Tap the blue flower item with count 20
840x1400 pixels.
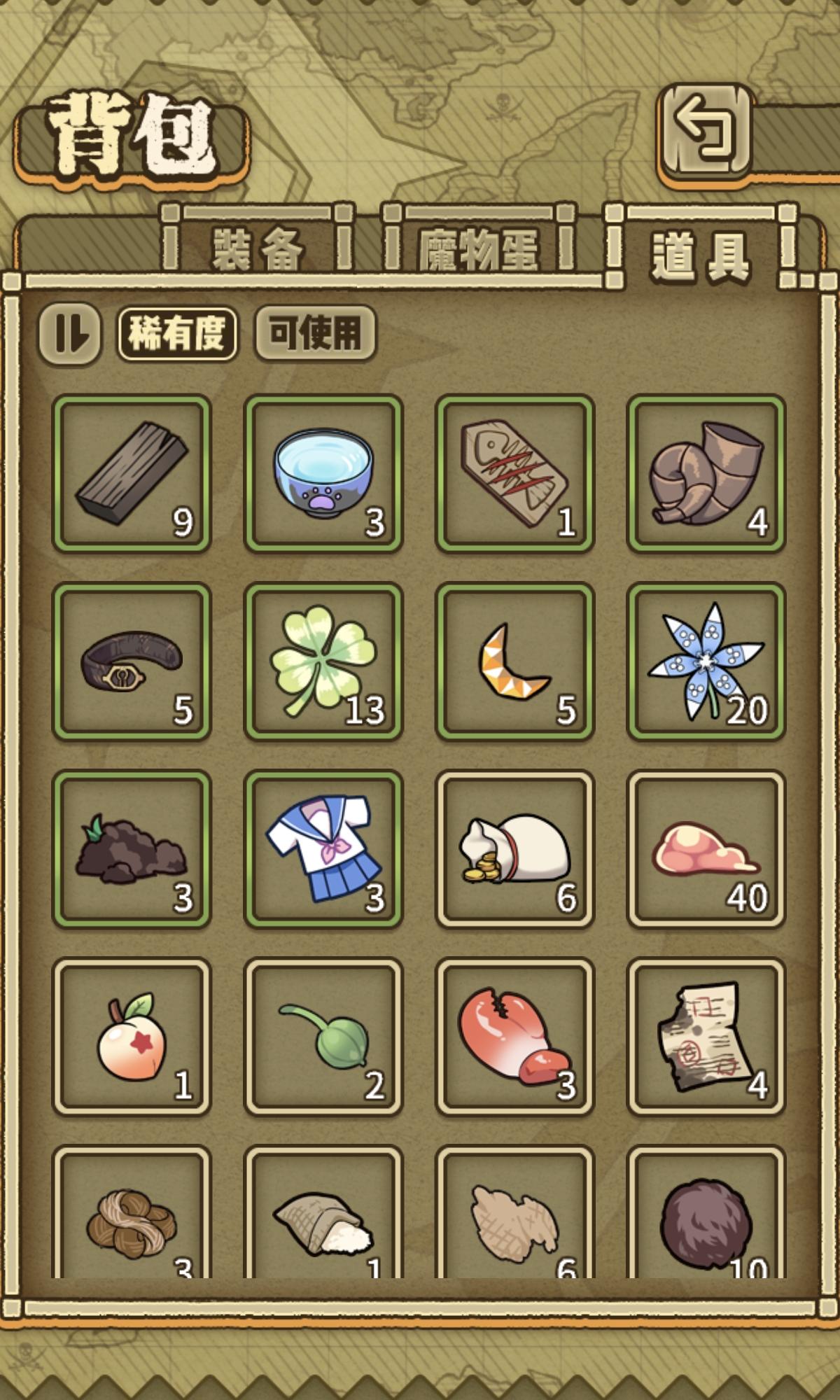pos(707,661)
